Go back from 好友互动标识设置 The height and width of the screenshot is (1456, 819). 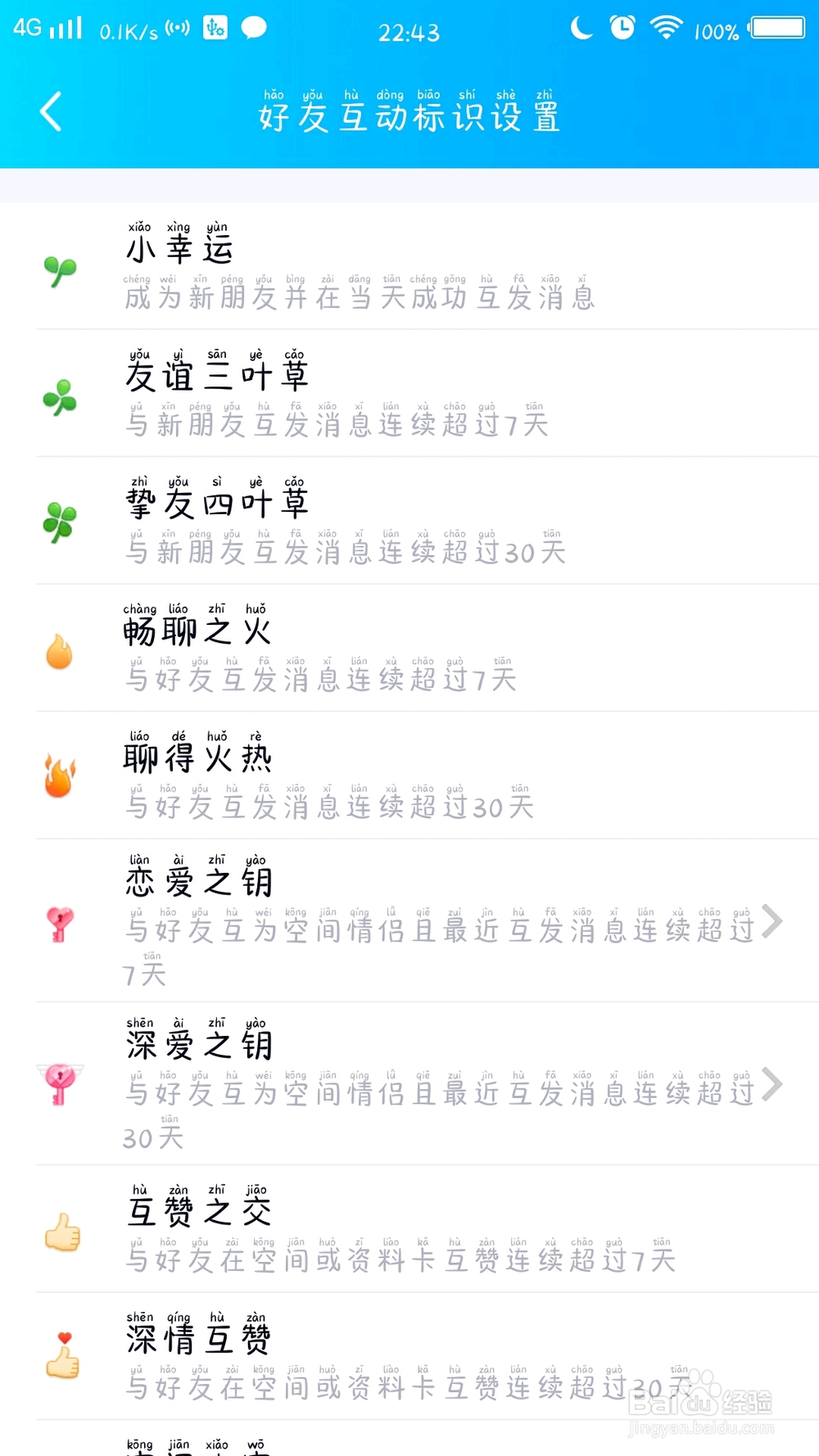[x=51, y=112]
